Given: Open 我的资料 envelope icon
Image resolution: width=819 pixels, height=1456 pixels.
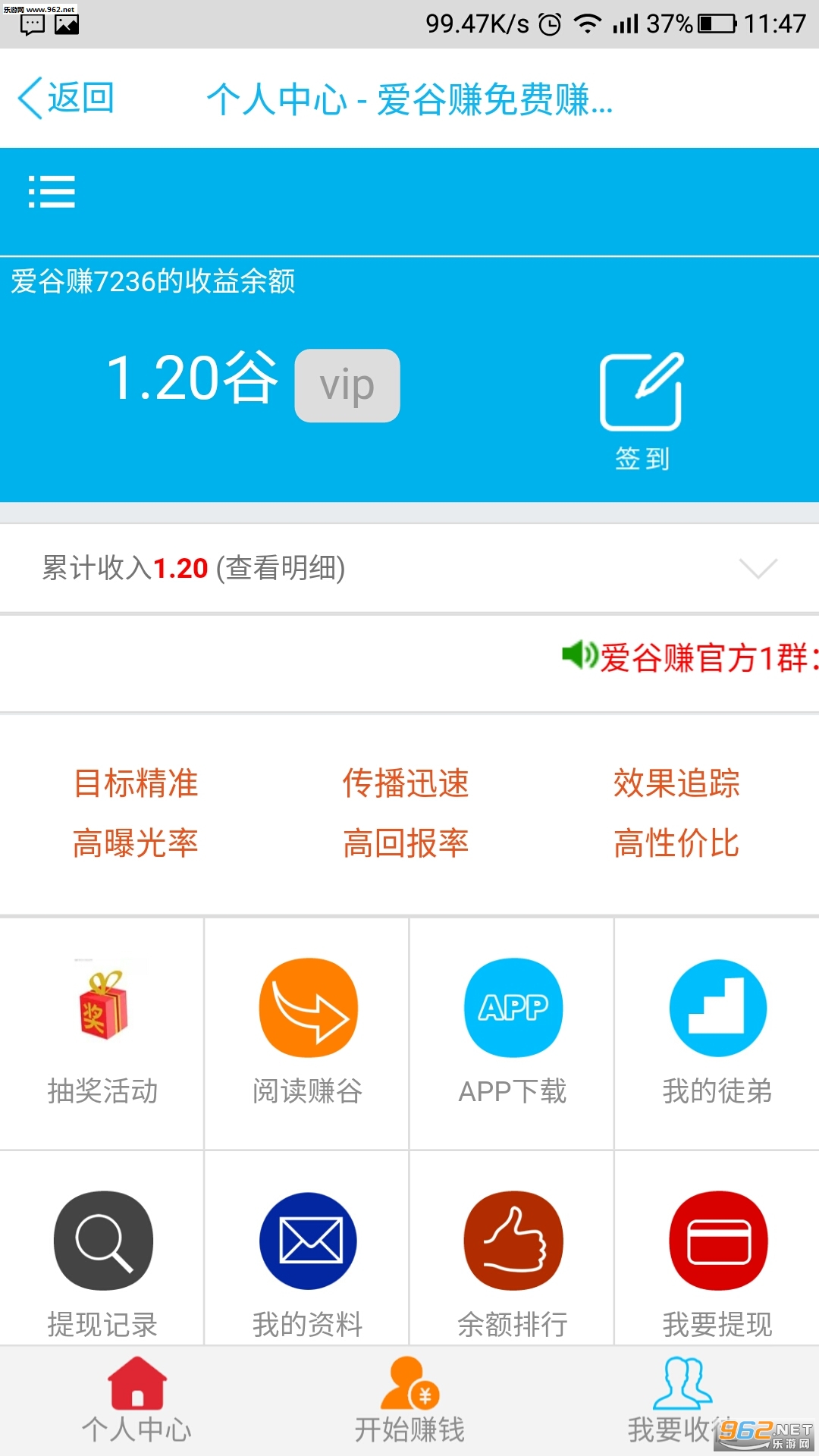Looking at the screenshot, I should tap(307, 1240).
